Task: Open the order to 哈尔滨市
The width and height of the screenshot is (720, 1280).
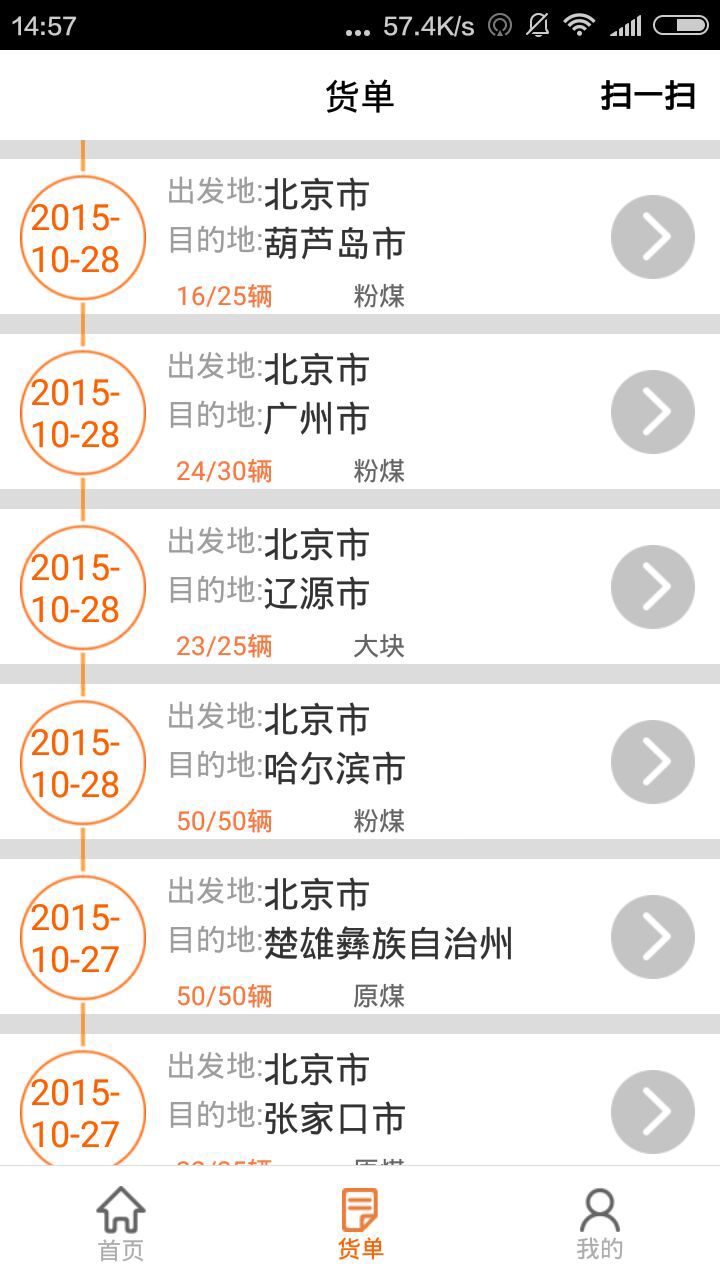Action: click(653, 762)
